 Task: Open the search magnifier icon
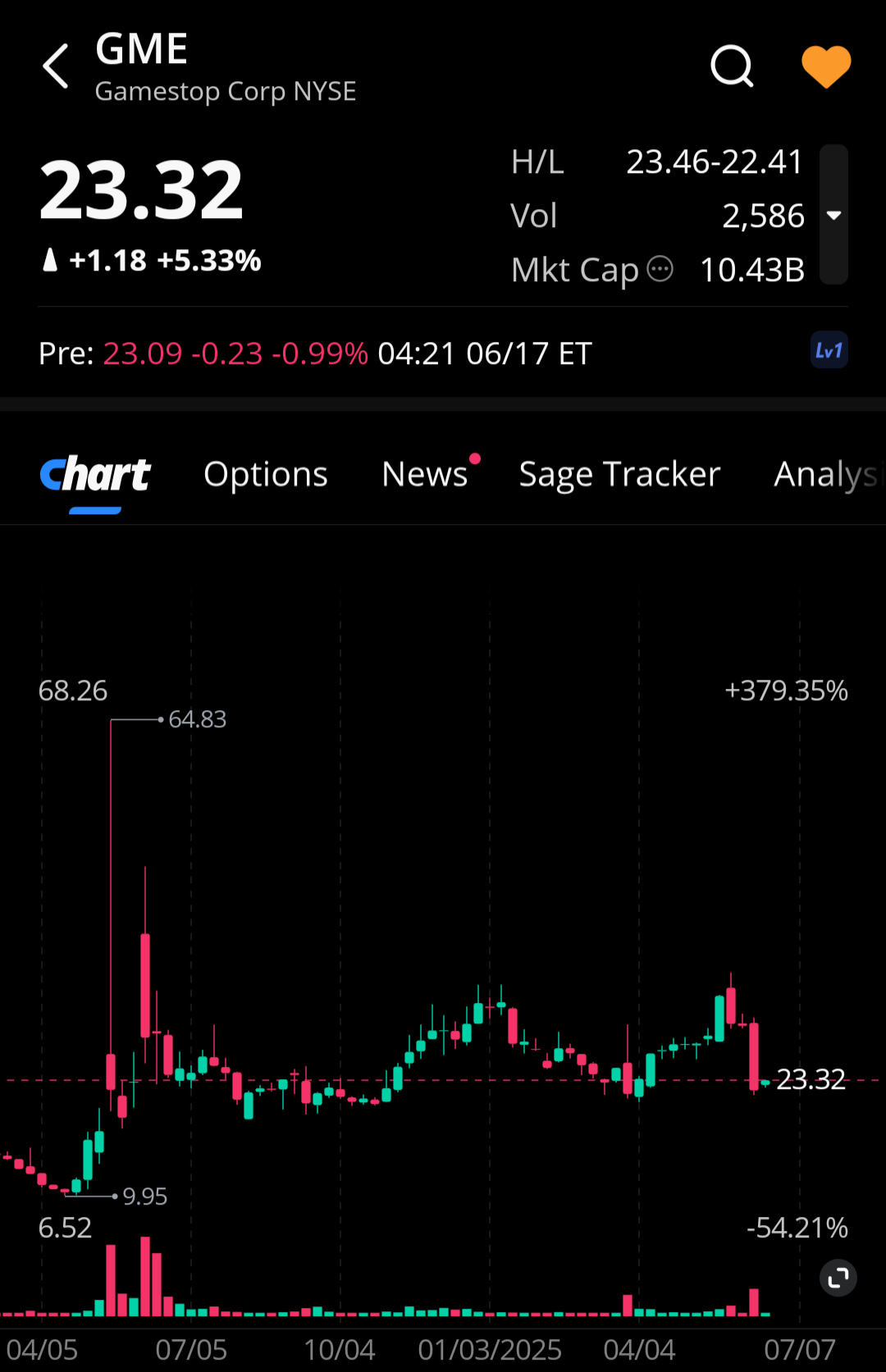(x=731, y=66)
